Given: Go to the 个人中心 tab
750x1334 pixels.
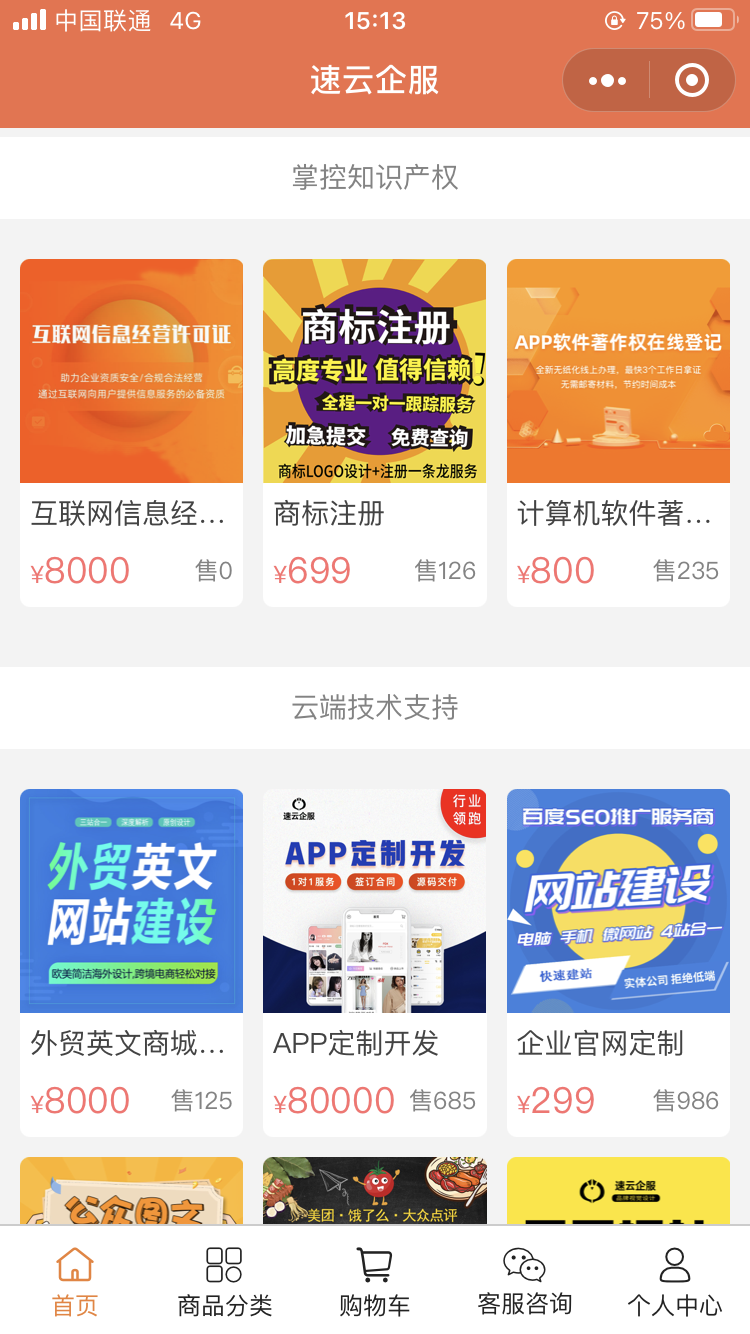Looking at the screenshot, I should [x=674, y=1280].
